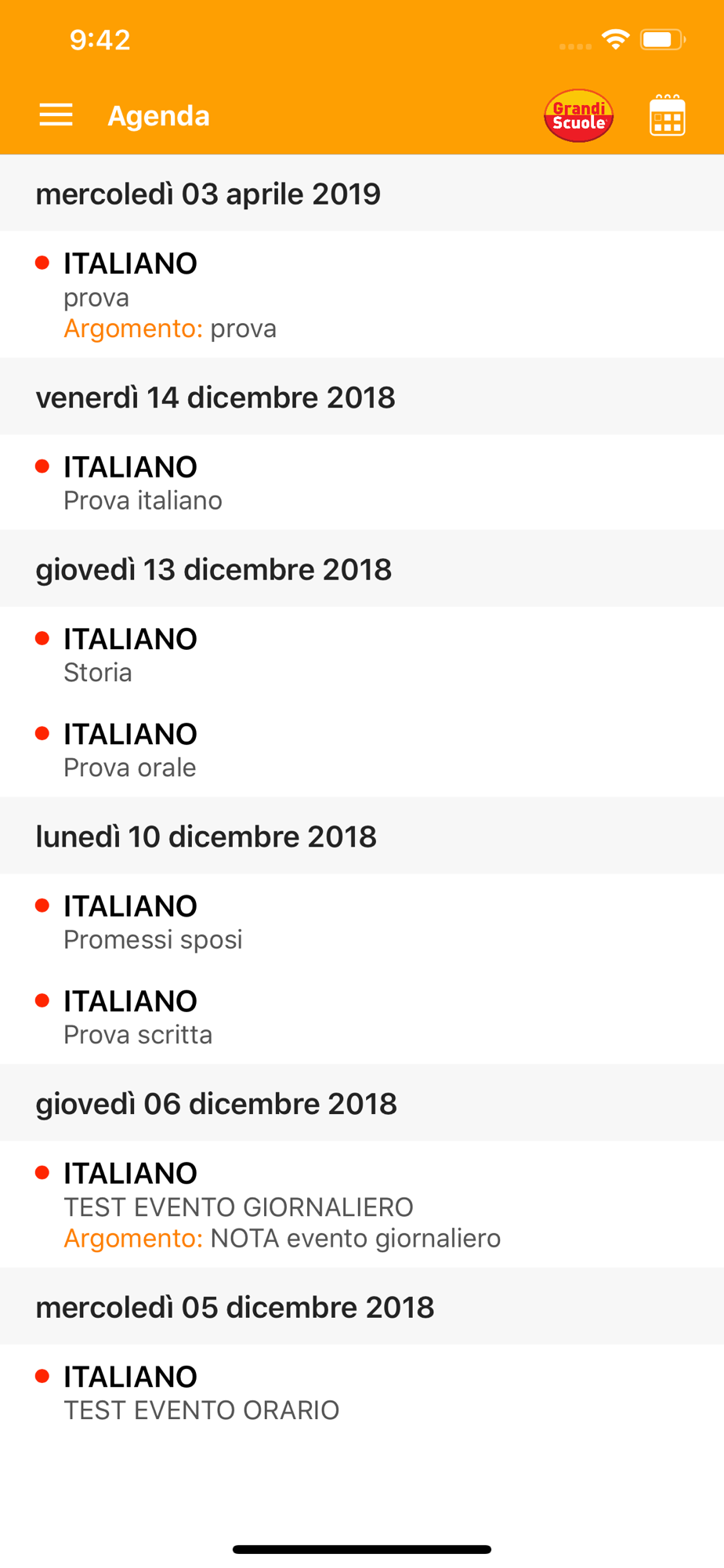Open TEST EVENTO GIORNALIERO entry

pos(362,1204)
